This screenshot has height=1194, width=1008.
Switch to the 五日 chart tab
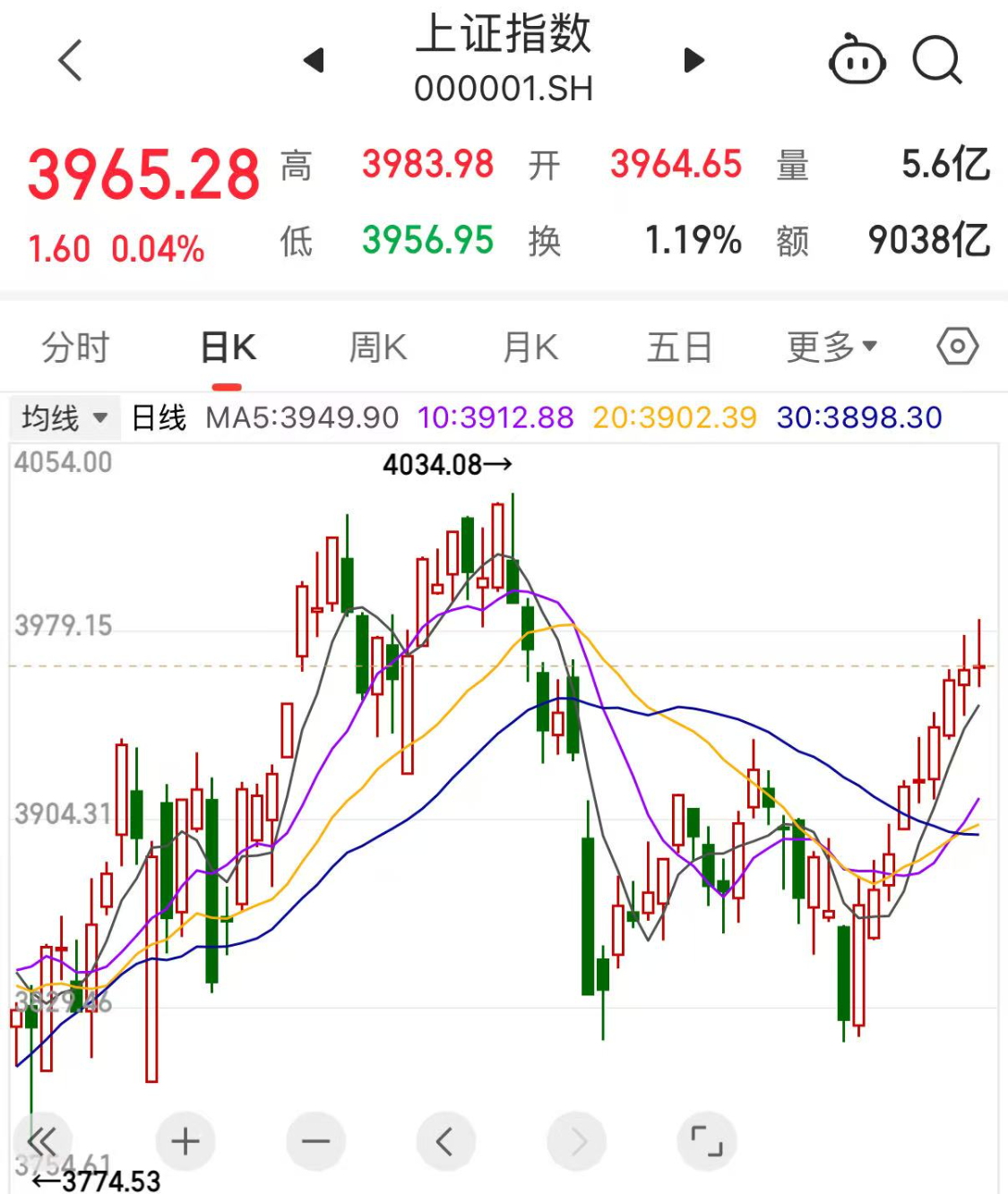(x=679, y=348)
